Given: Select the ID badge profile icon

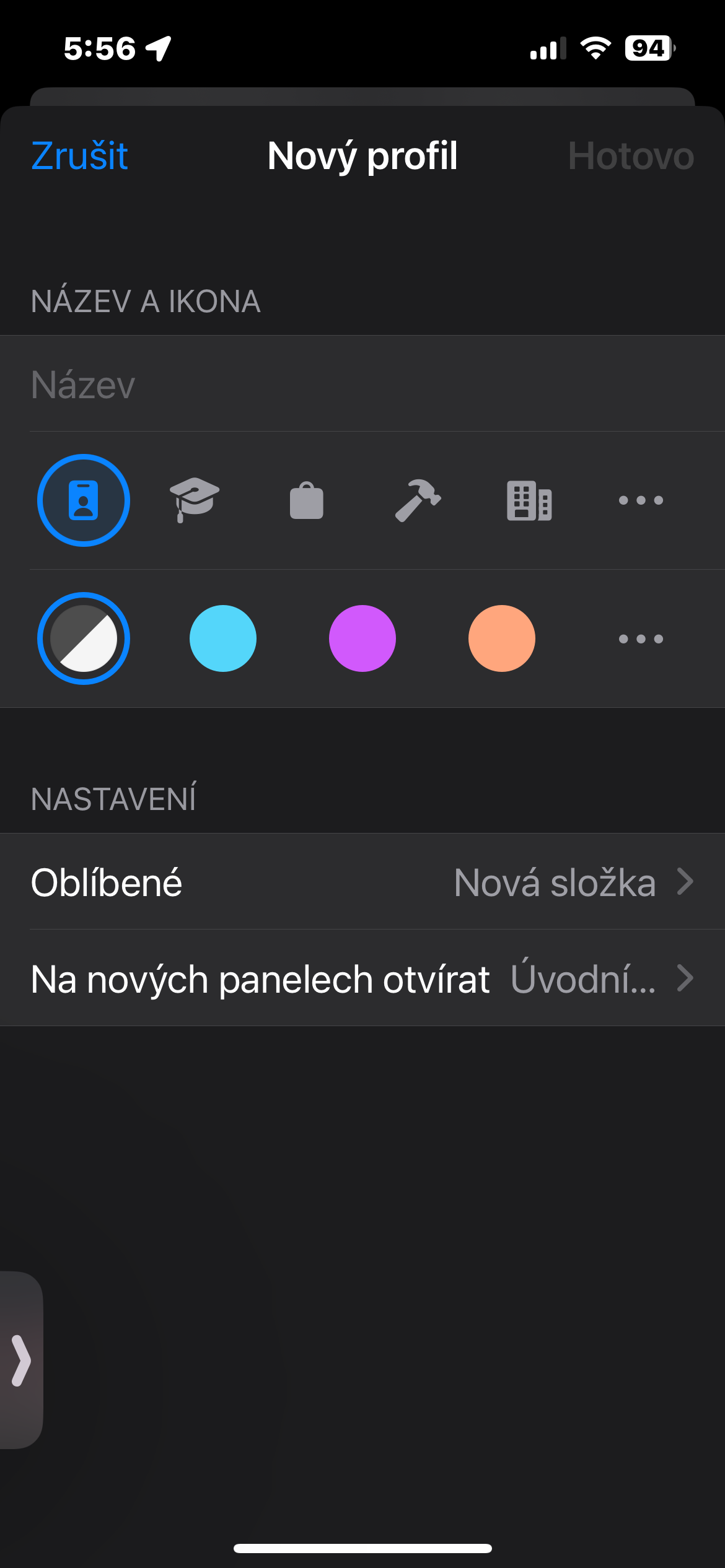Looking at the screenshot, I should click(84, 500).
